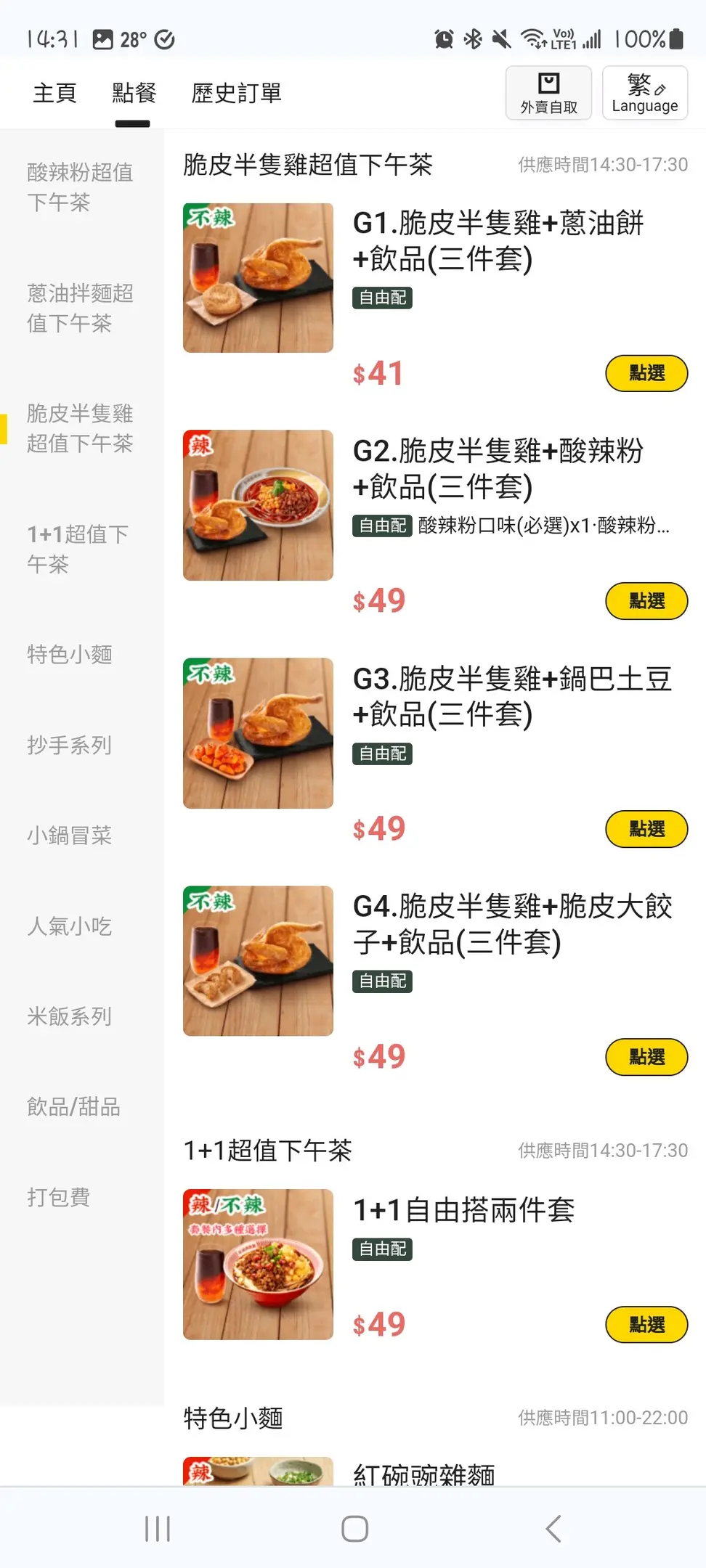This screenshot has height=1568, width=706.
Task: Pick the G3 脆皮半隻雞+鍋巴土豆 set via 點選
Action: (x=646, y=829)
